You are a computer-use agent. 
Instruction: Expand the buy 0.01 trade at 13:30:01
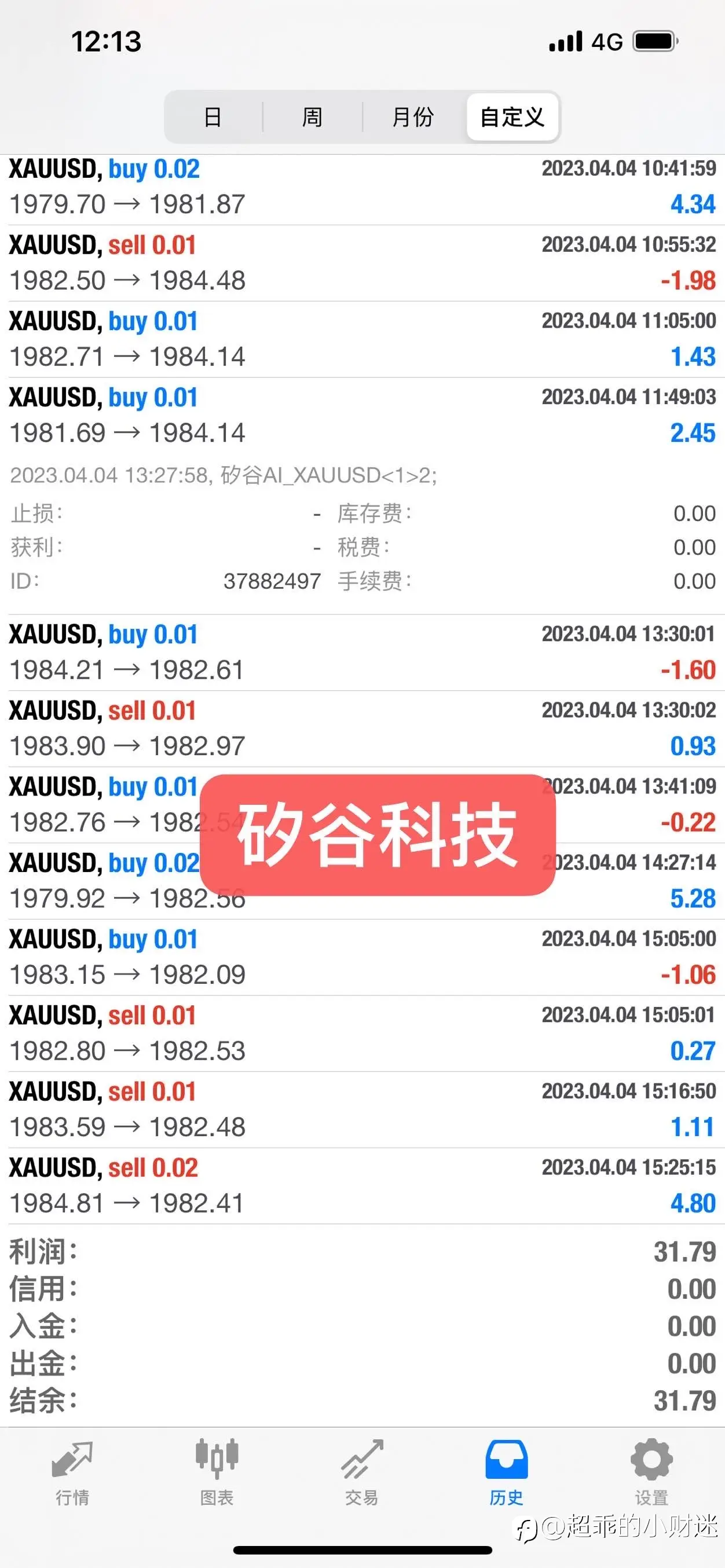pos(362,653)
